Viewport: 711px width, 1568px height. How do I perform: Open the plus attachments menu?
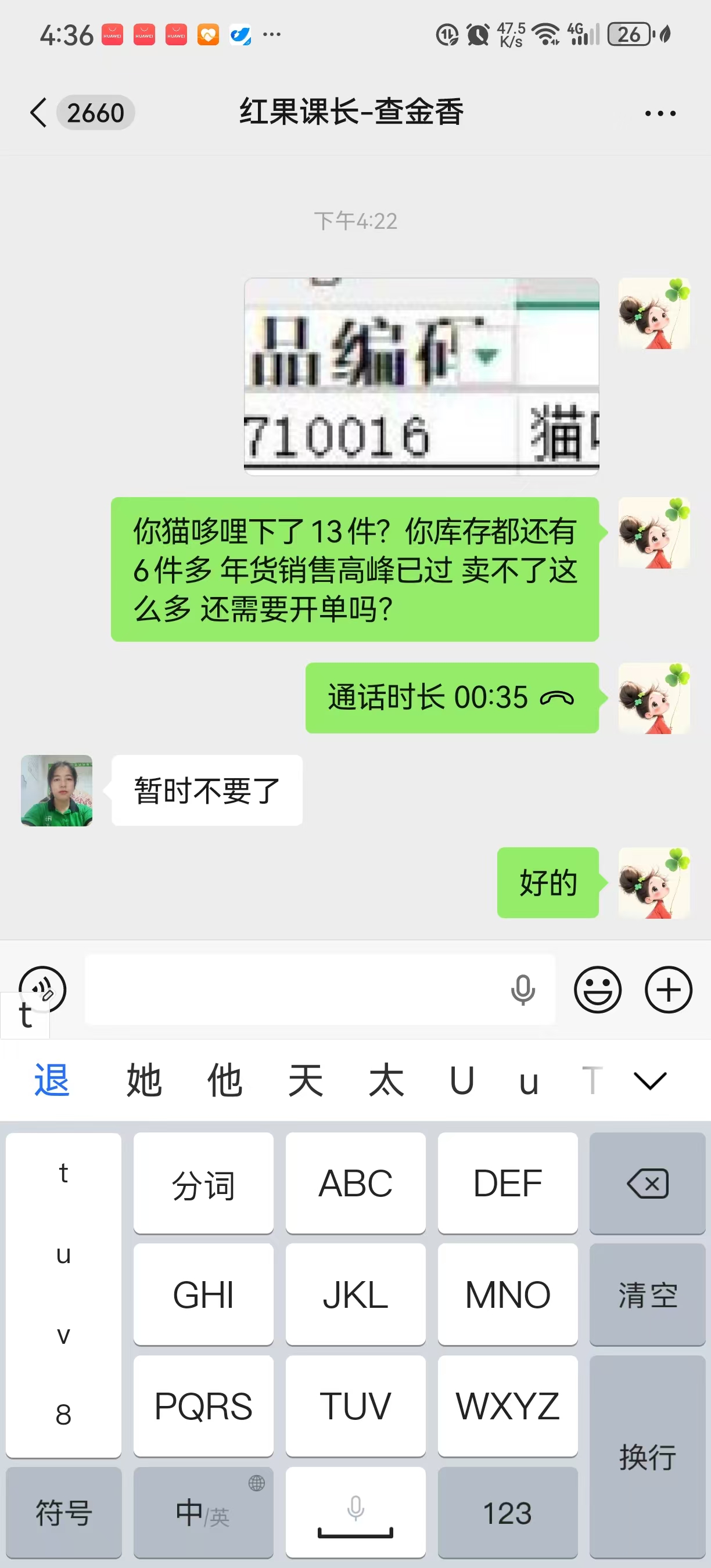pos(668,990)
